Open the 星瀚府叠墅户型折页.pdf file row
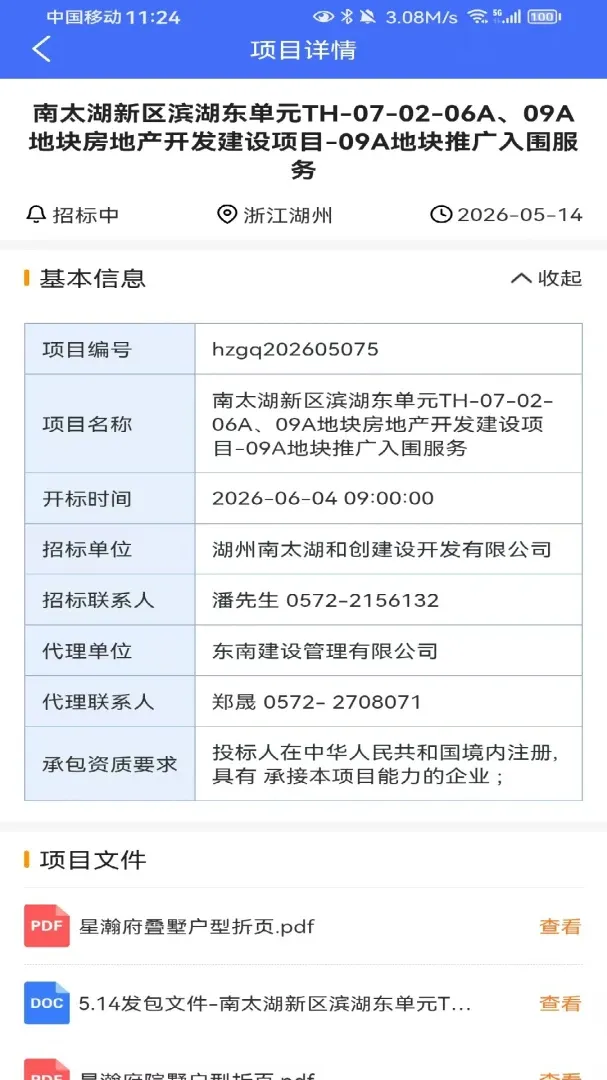The height and width of the screenshot is (1080, 607). coord(303,926)
